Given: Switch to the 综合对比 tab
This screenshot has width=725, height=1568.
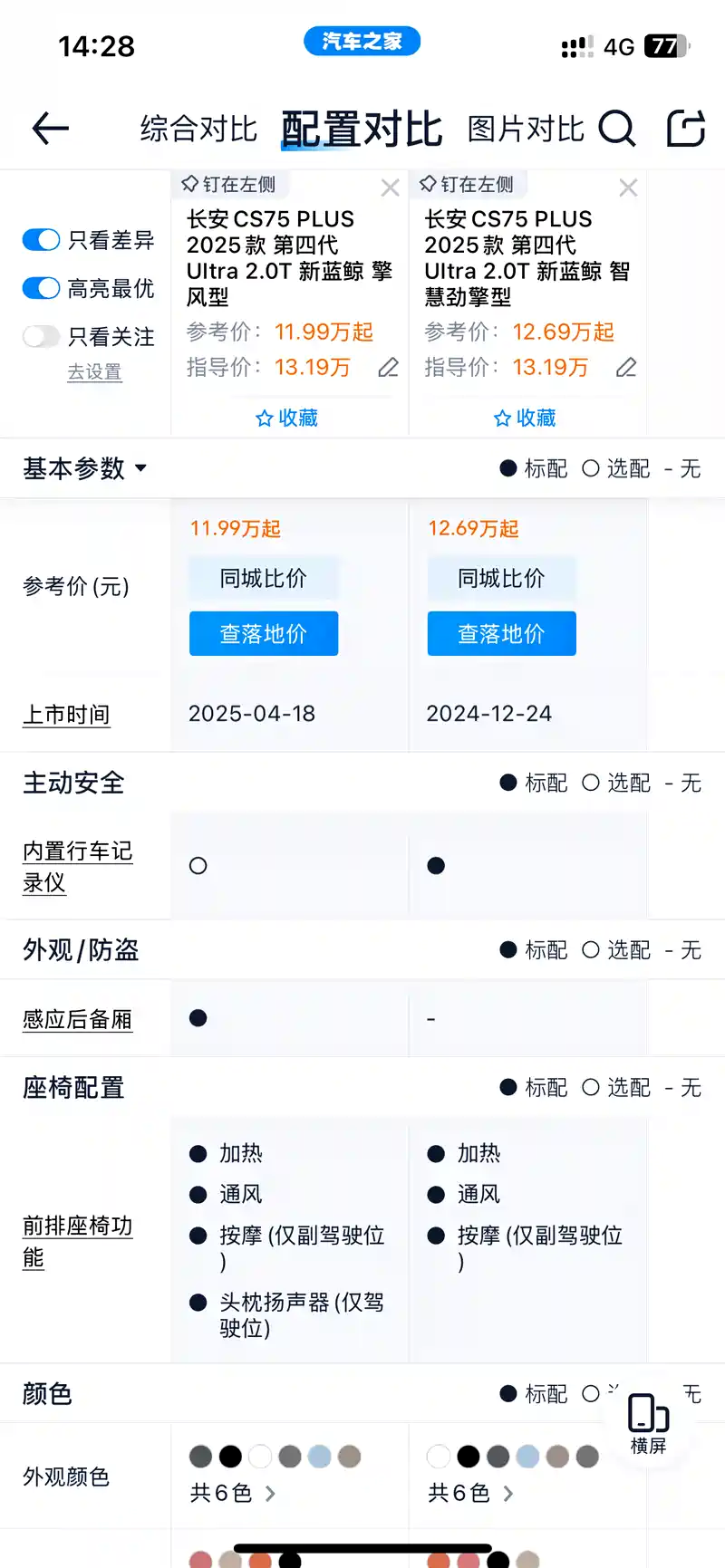Looking at the screenshot, I should coord(198,129).
